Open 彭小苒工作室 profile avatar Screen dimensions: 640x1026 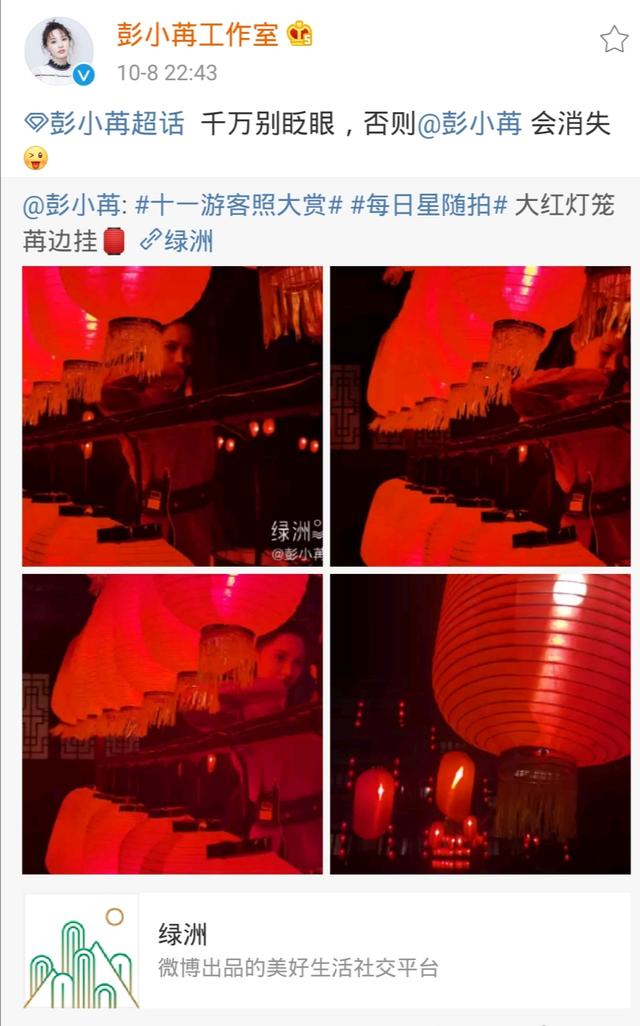(x=59, y=51)
